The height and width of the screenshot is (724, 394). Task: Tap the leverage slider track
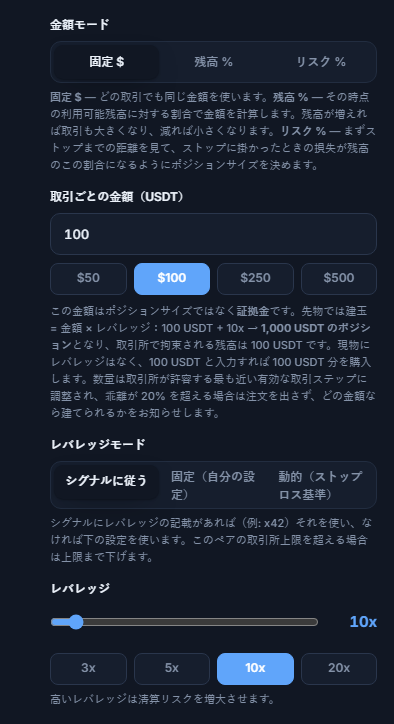pos(184,622)
